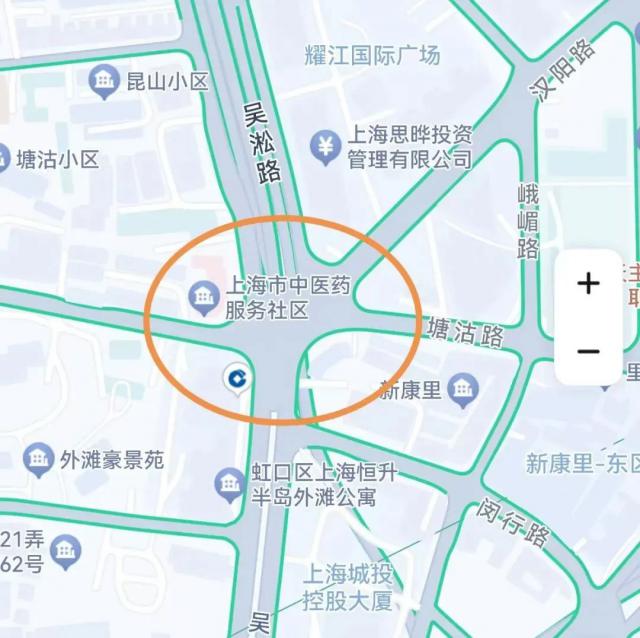Open the 外滩豪景苑 marker
Screen dimensions: 640x638
[x=38, y=460]
